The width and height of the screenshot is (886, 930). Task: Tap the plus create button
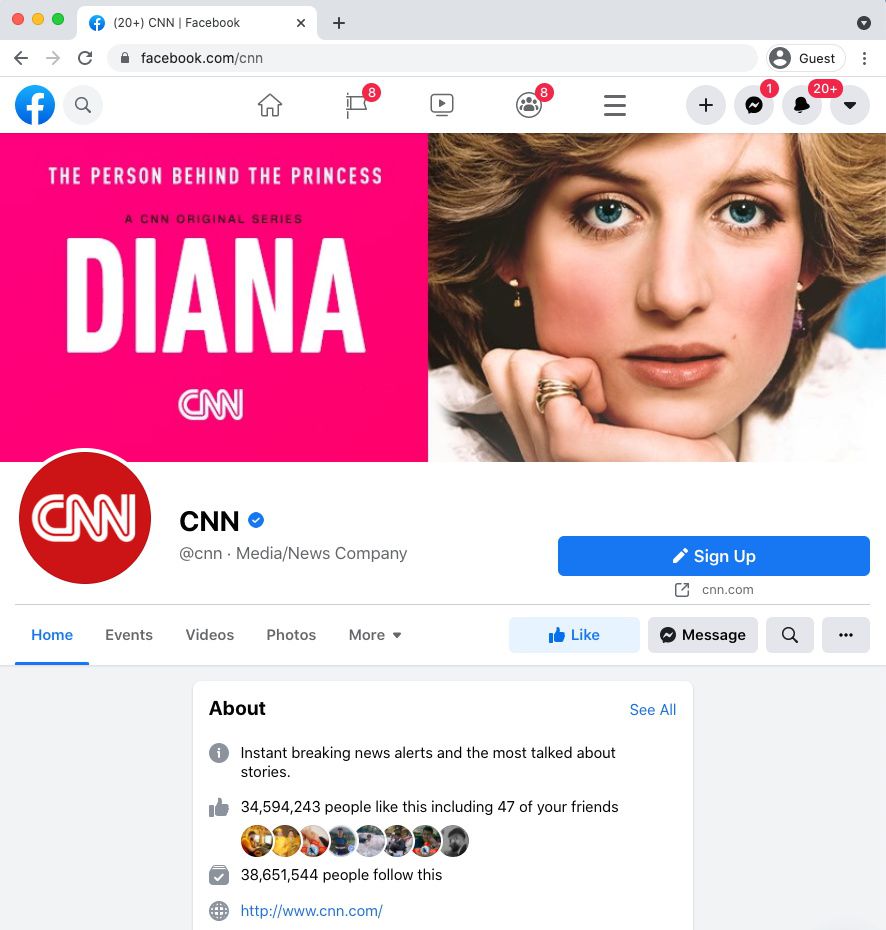pos(706,105)
